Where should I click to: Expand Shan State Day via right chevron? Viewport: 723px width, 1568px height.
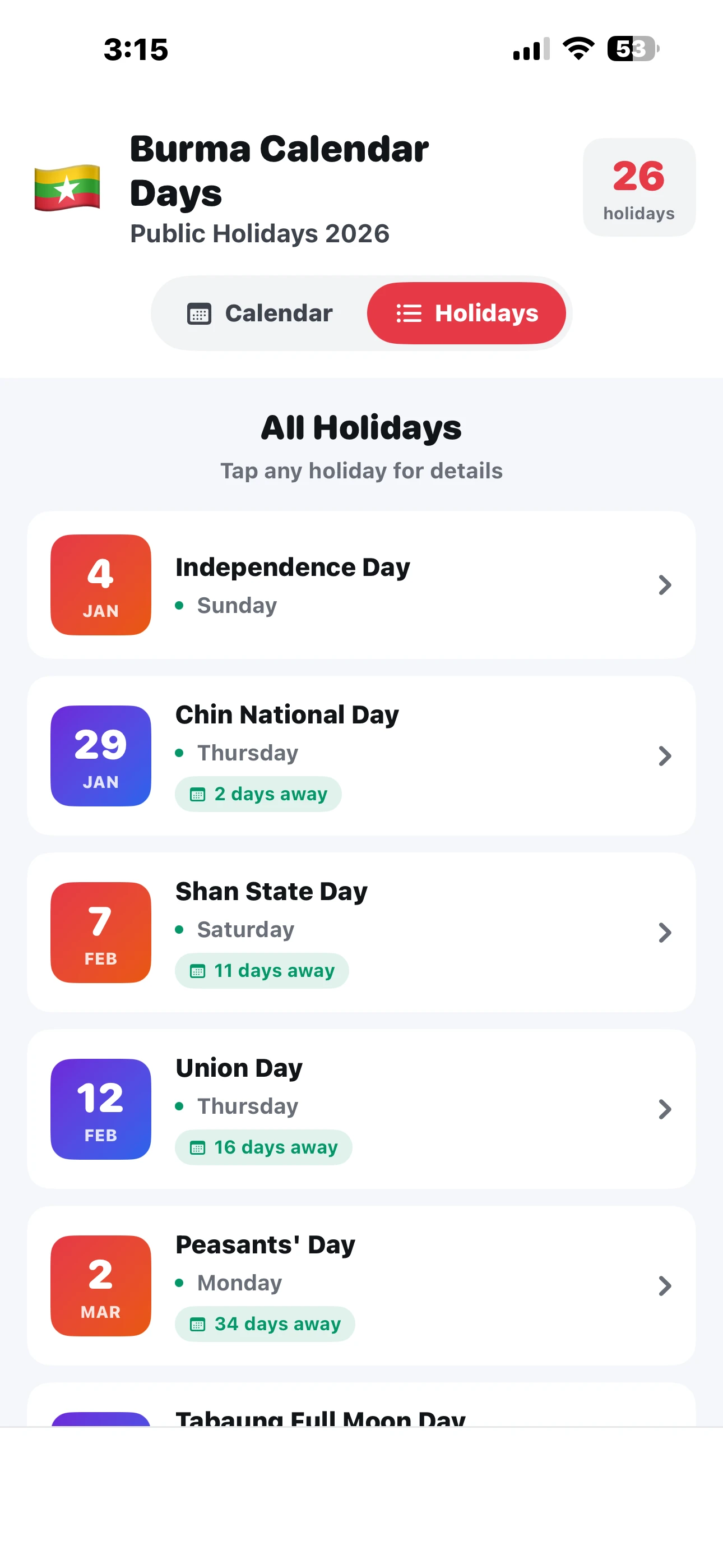point(665,932)
